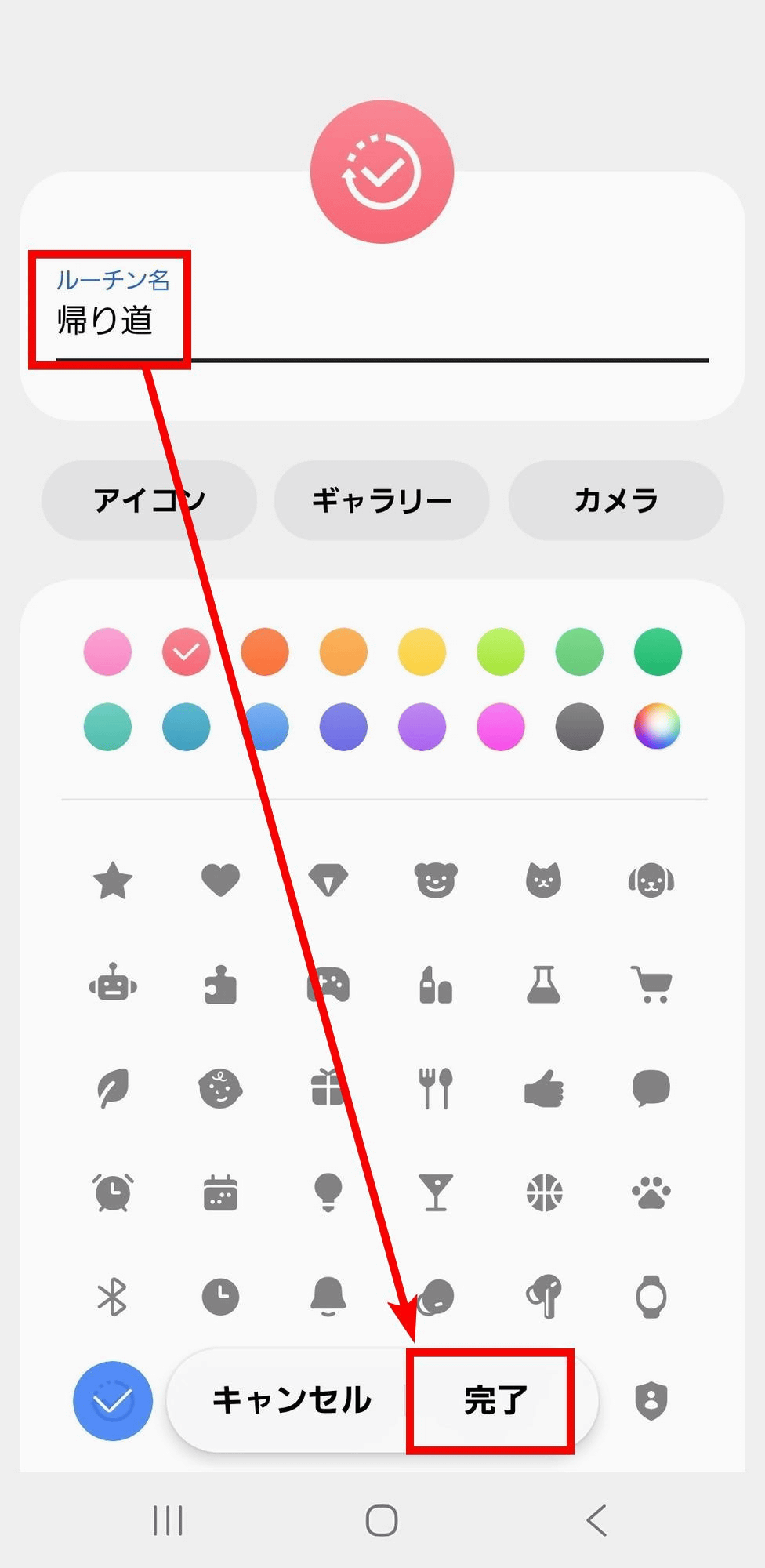Select the alarm clock icon
The height and width of the screenshot is (1568, 765).
point(113,1192)
